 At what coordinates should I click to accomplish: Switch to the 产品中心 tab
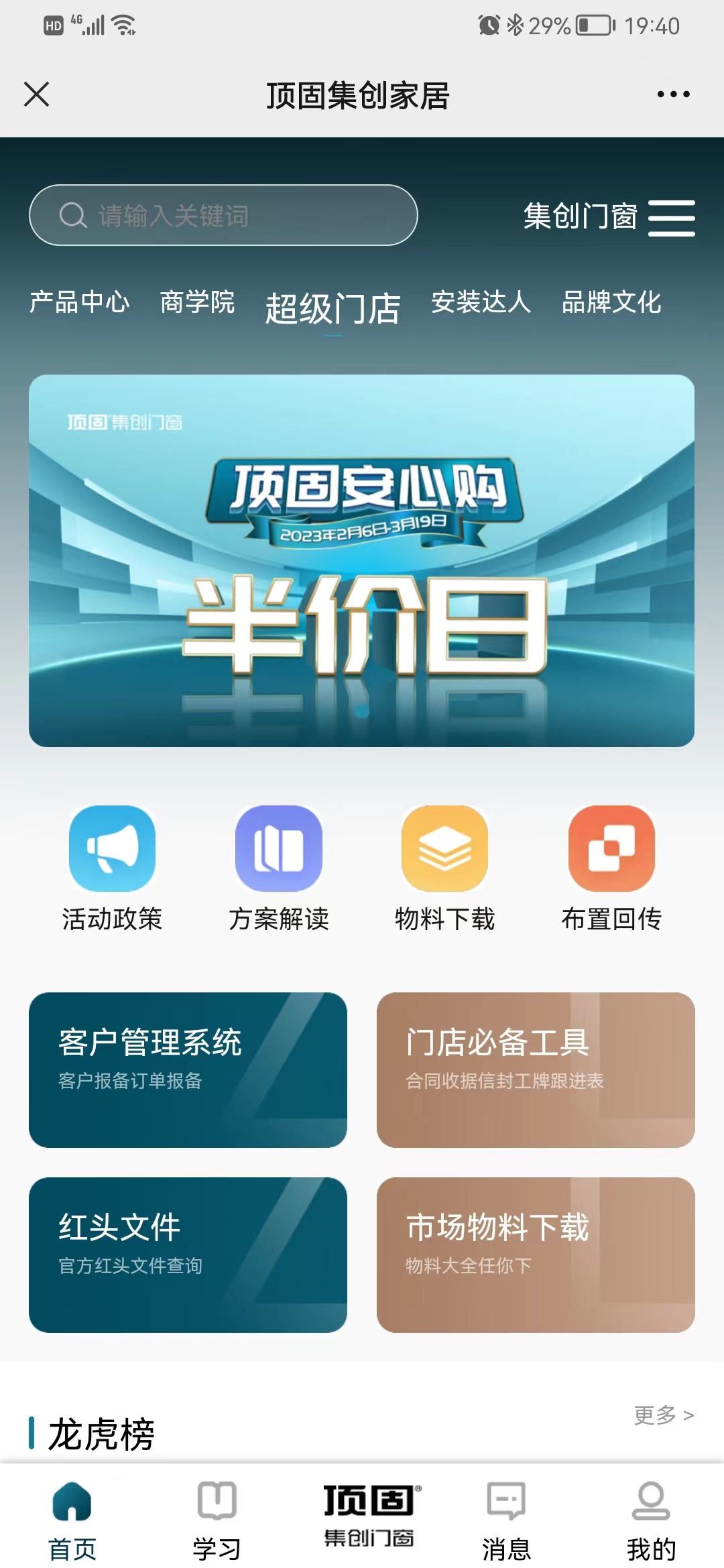click(79, 302)
